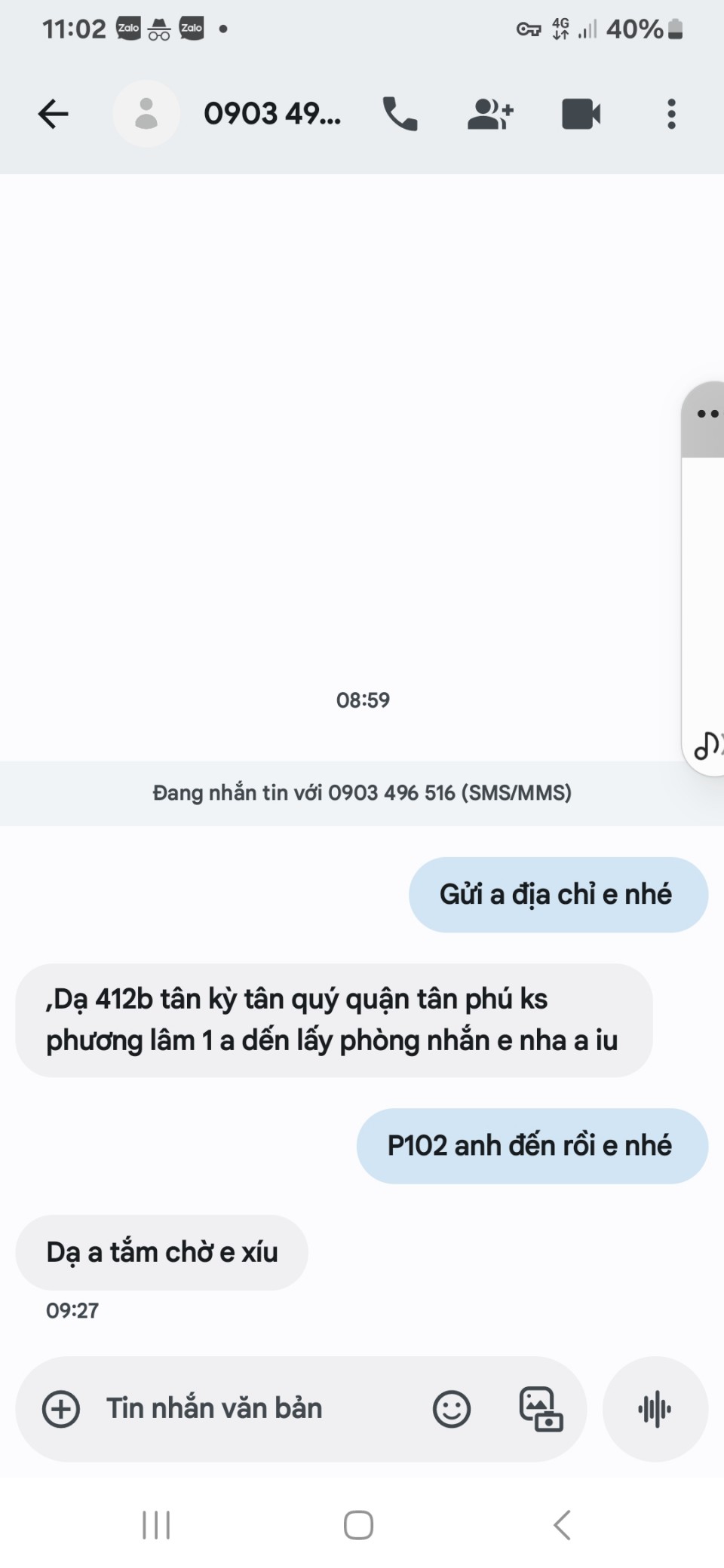The image size is (724, 1568).
Task: Attach a photo from gallery or camera
Action: click(x=541, y=1409)
